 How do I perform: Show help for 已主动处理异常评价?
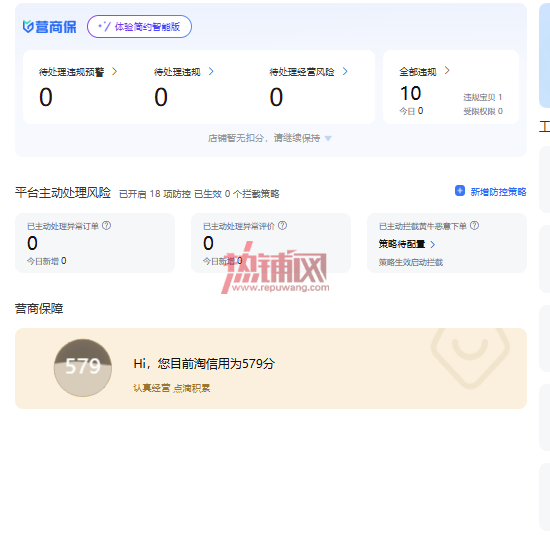(x=282, y=226)
